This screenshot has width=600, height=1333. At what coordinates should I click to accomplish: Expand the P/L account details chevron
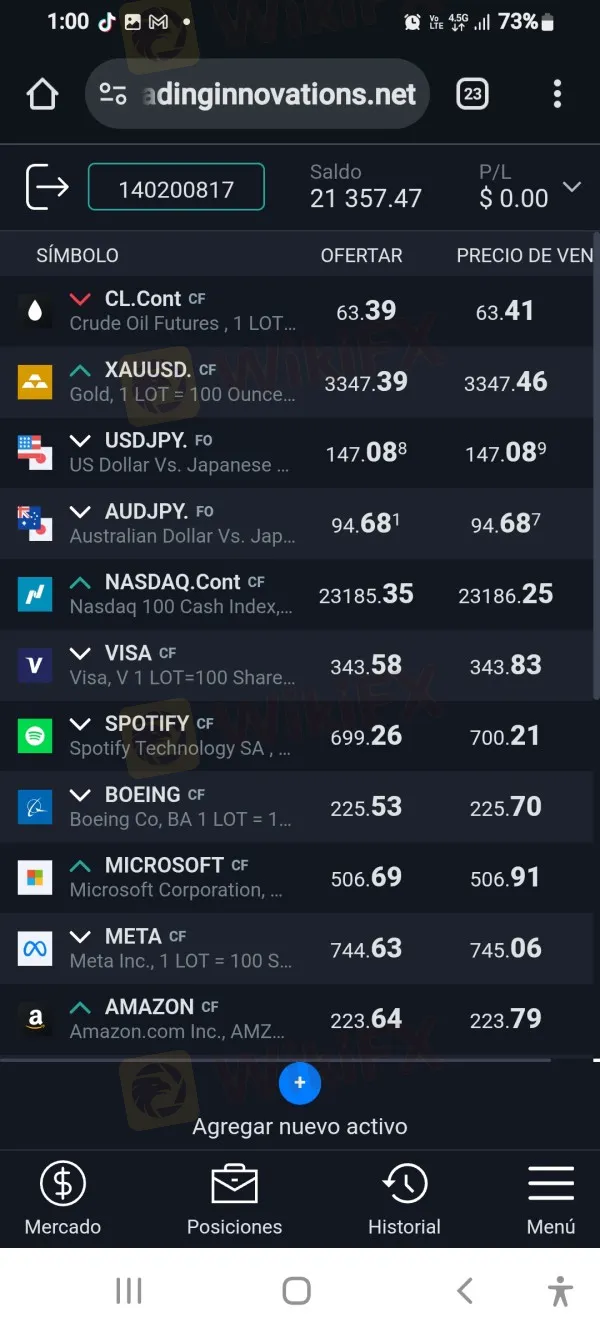[572, 187]
